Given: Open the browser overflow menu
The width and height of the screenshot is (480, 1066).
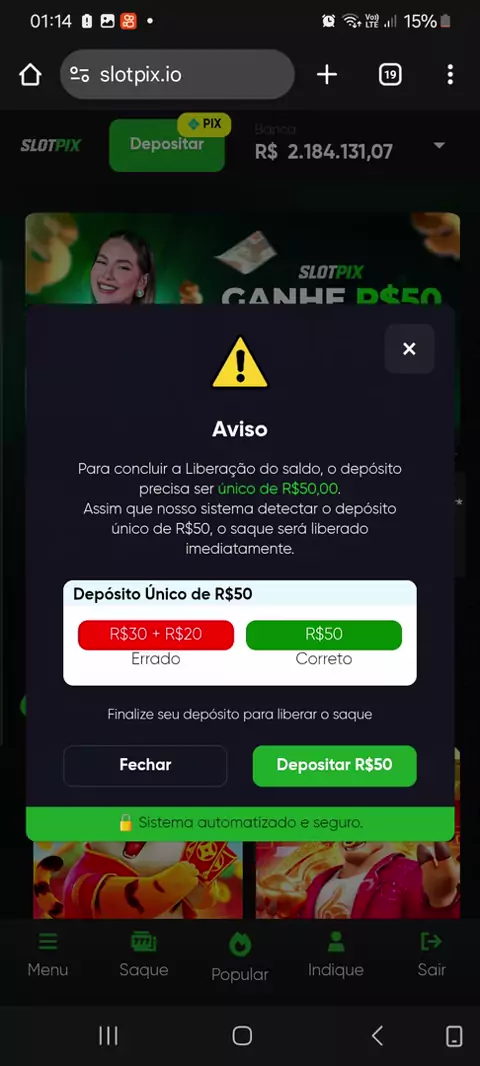Looking at the screenshot, I should (450, 75).
